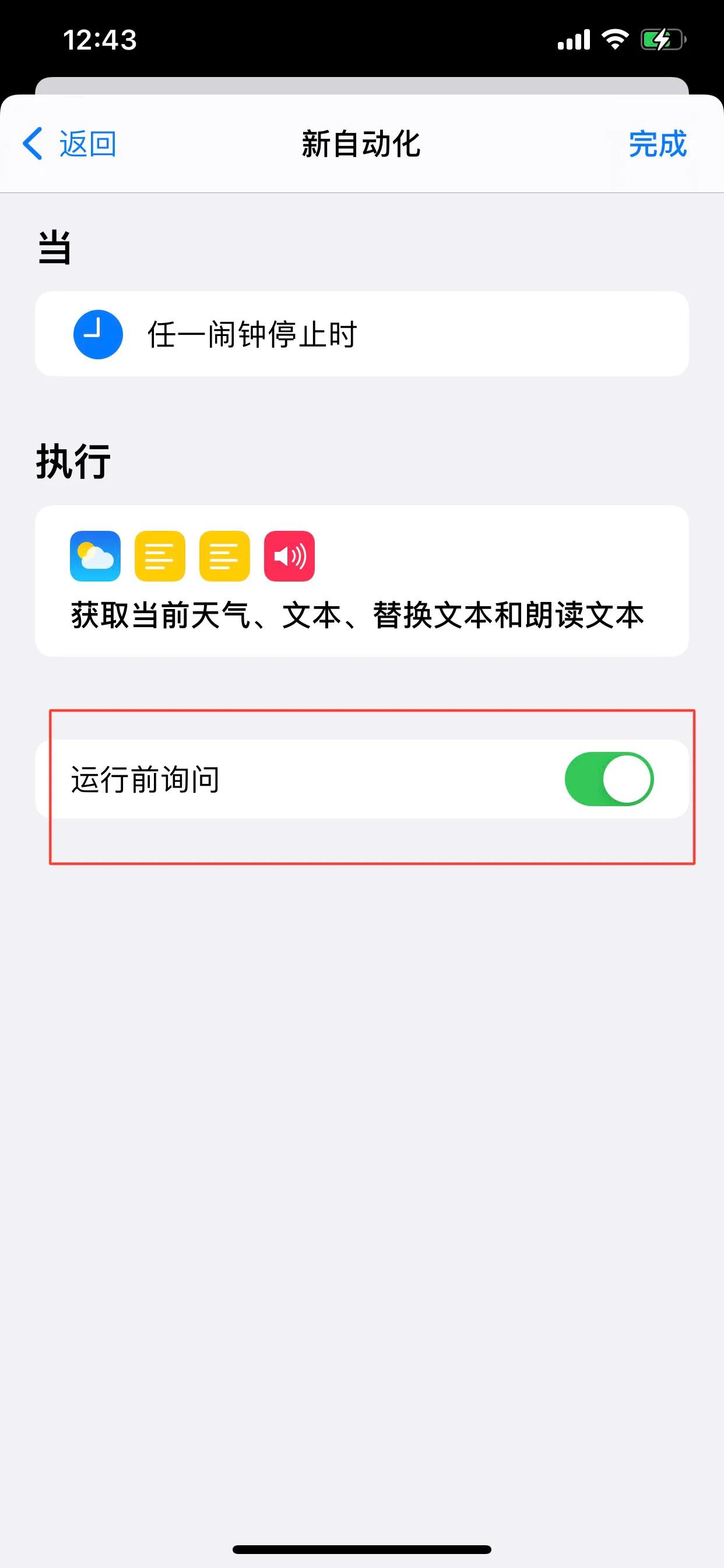724x1568 pixels.
Task: Tap the 完成 button to finish
Action: pos(658,143)
